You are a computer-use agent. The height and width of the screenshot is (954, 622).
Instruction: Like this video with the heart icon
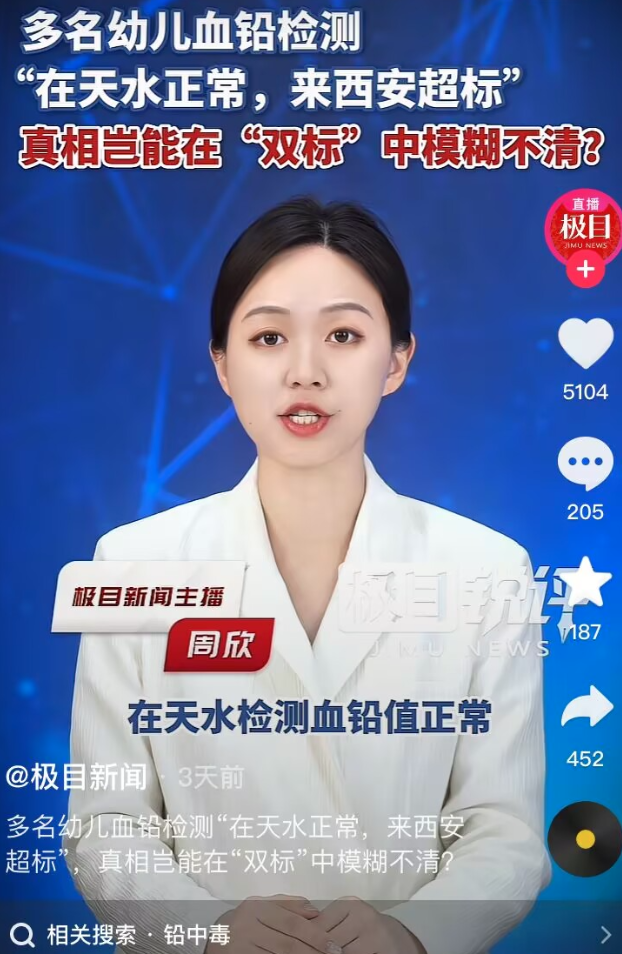click(585, 343)
